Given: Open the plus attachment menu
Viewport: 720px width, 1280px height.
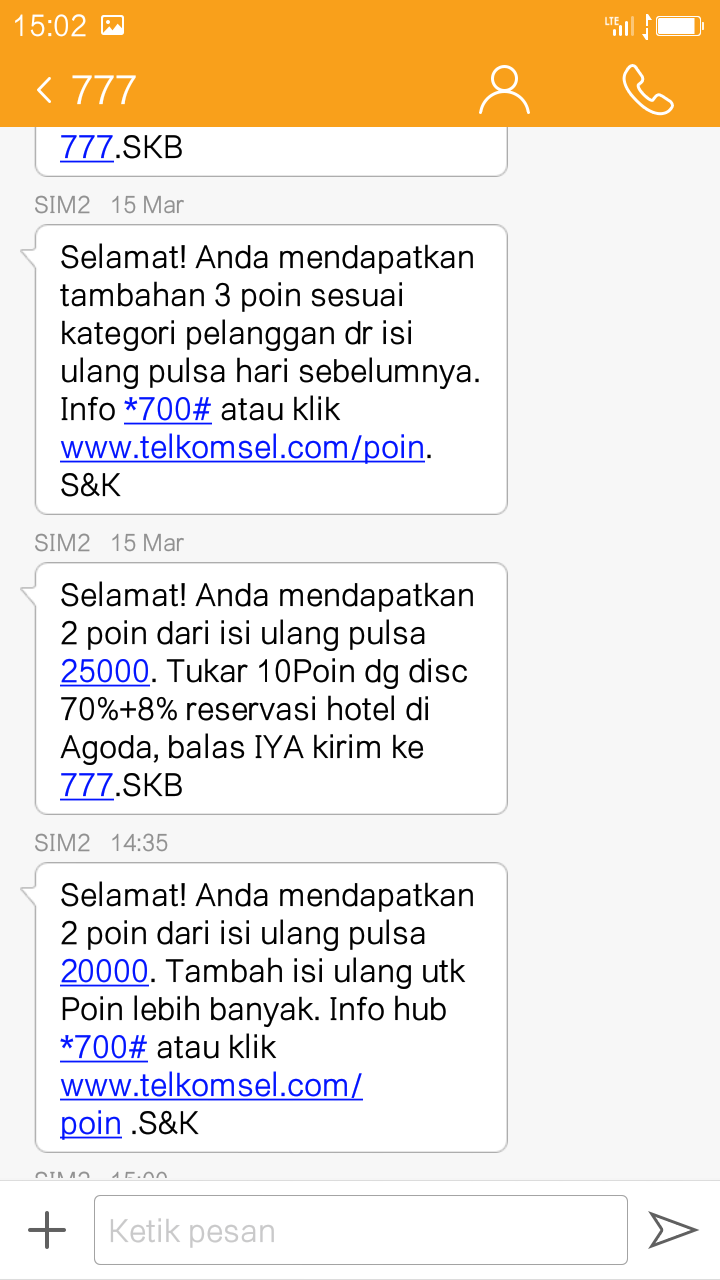Looking at the screenshot, I should [x=47, y=1230].
